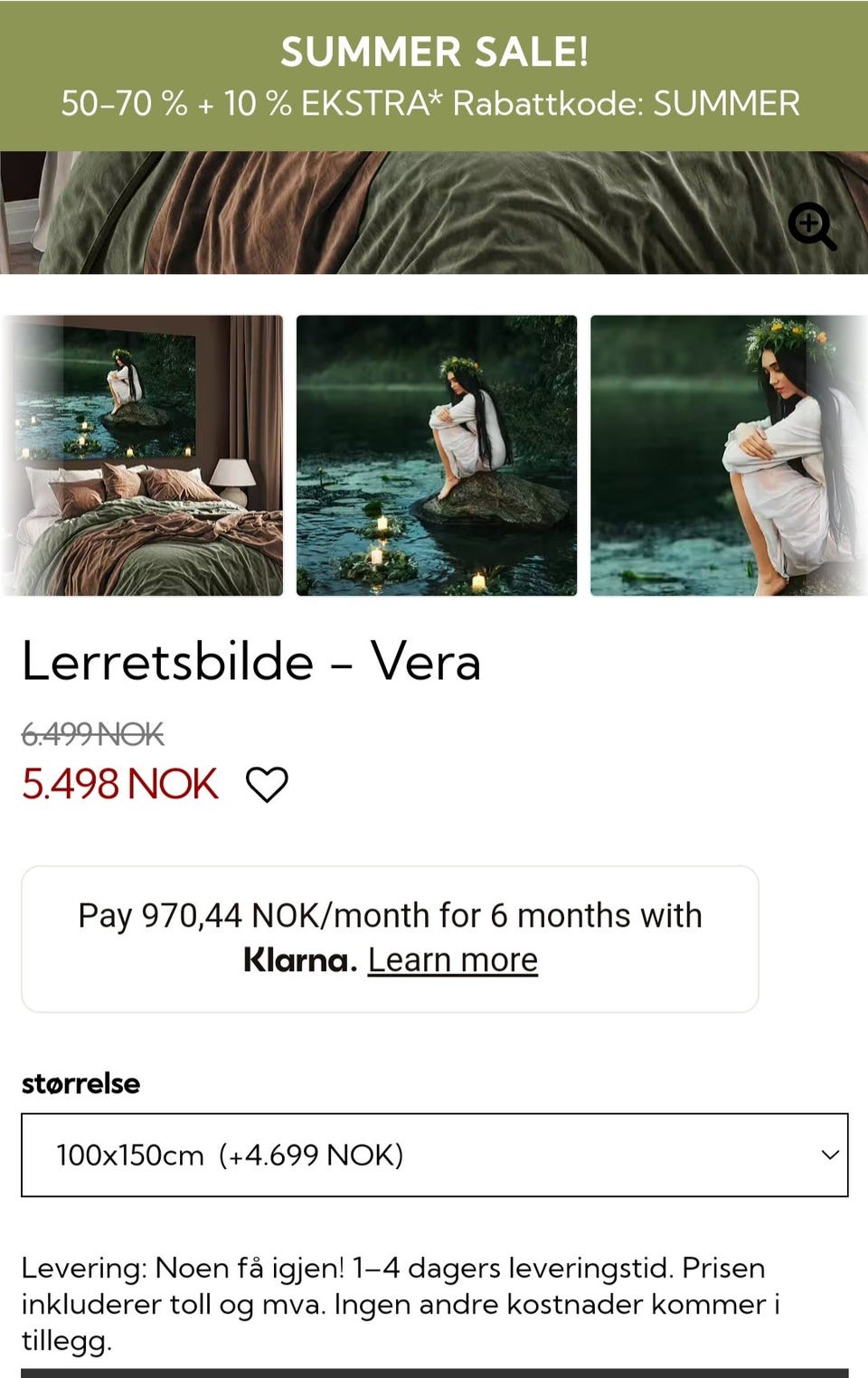This screenshot has height=1378, width=868.
Task: Click the zoom-in icon on the product image
Action: tap(812, 227)
